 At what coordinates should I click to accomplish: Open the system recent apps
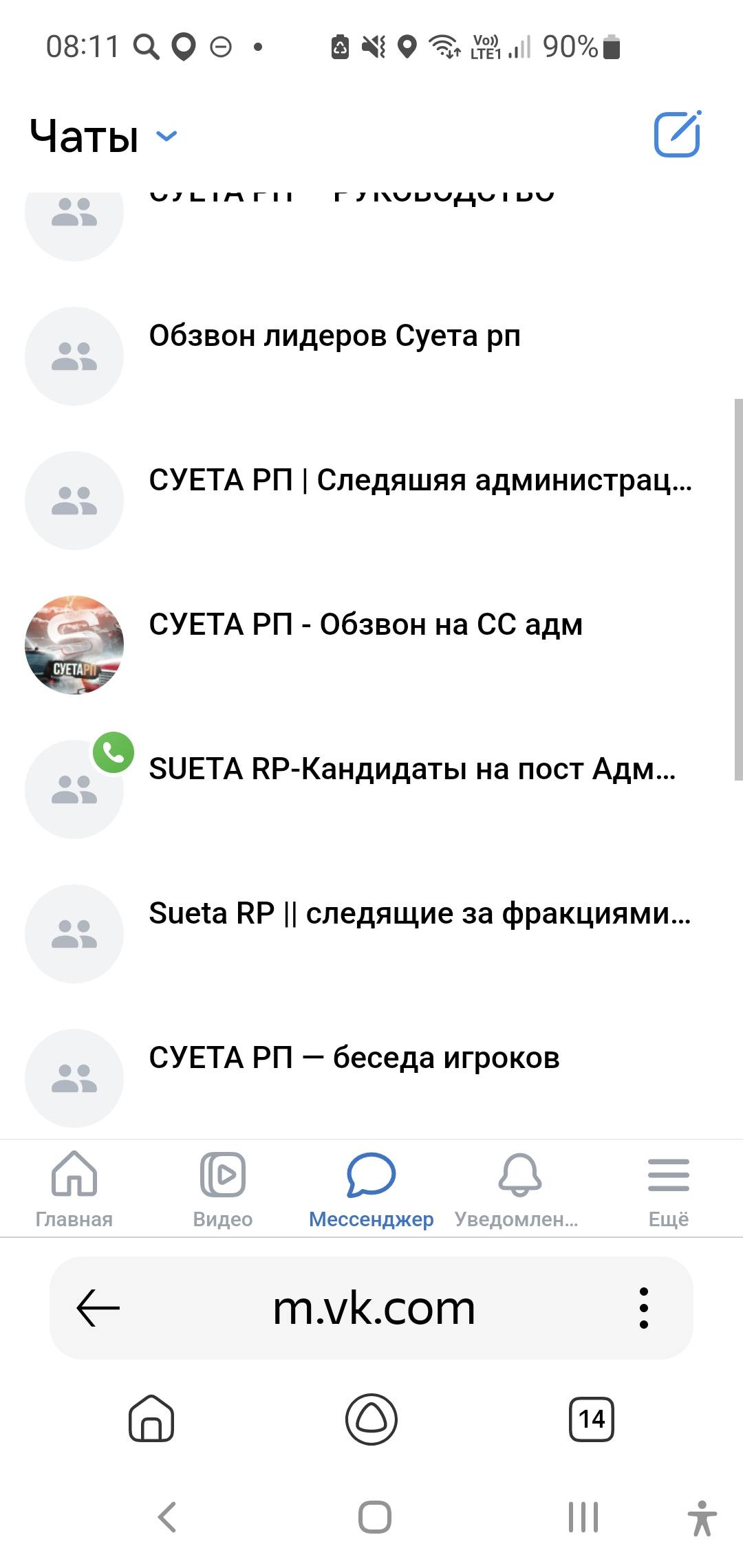(x=583, y=1517)
